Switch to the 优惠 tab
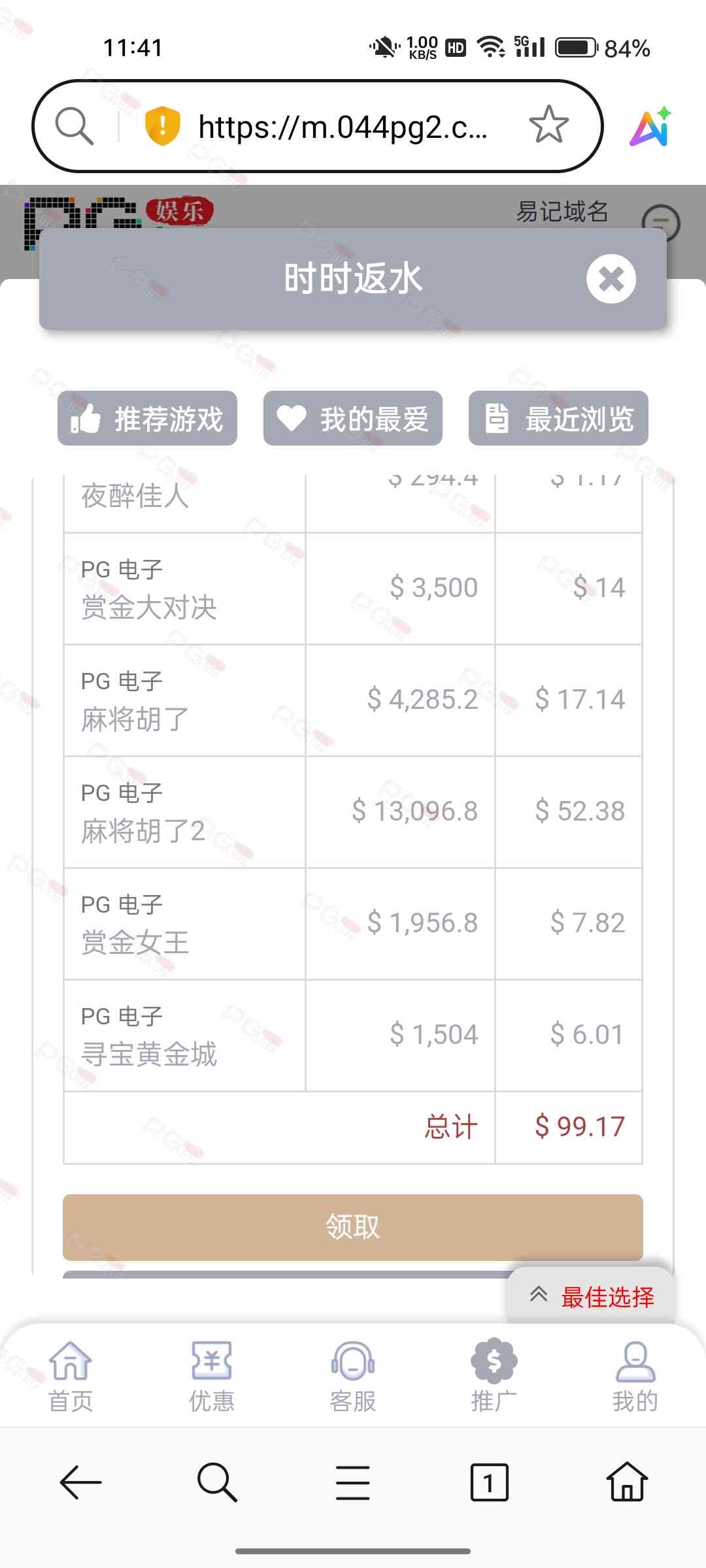 [x=212, y=1375]
